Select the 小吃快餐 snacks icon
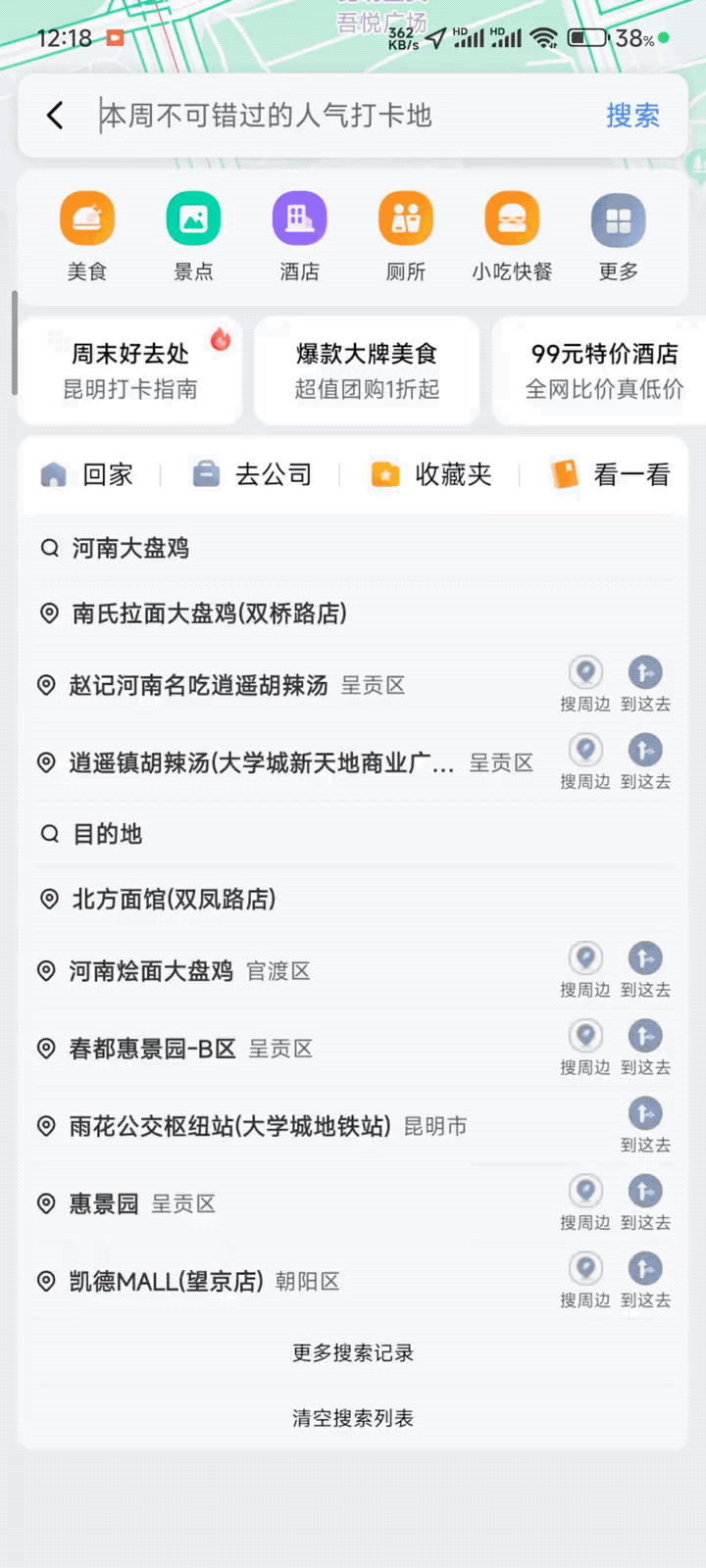Viewport: 706px width, 1568px height. (512, 218)
